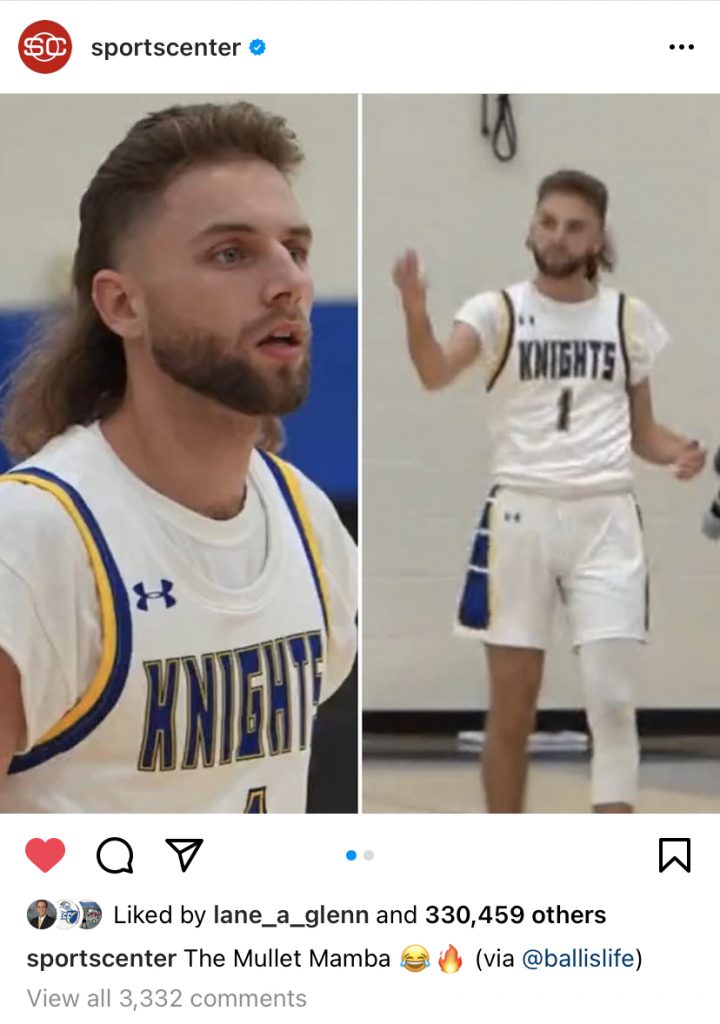Unlike the post with the red heart

point(45,855)
